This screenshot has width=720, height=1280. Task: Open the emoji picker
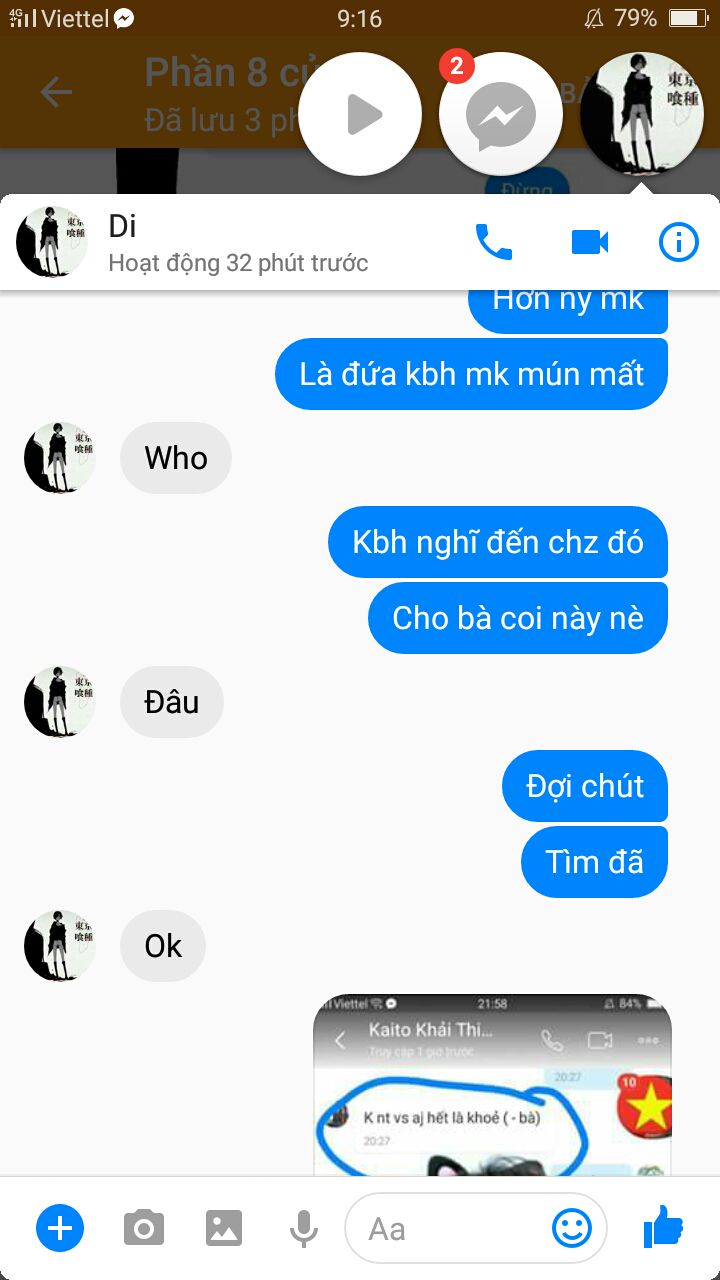pos(572,1228)
